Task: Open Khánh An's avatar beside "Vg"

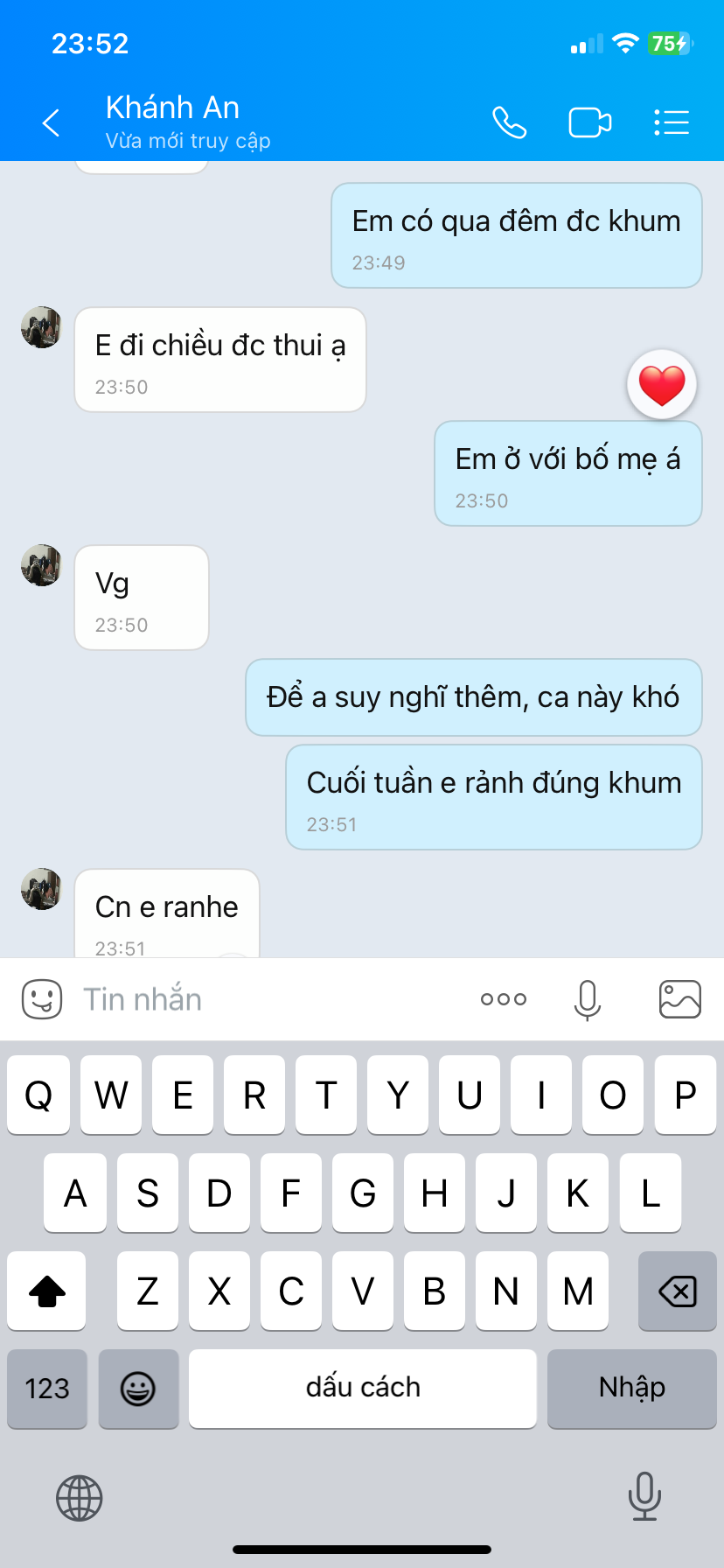Action: click(42, 565)
